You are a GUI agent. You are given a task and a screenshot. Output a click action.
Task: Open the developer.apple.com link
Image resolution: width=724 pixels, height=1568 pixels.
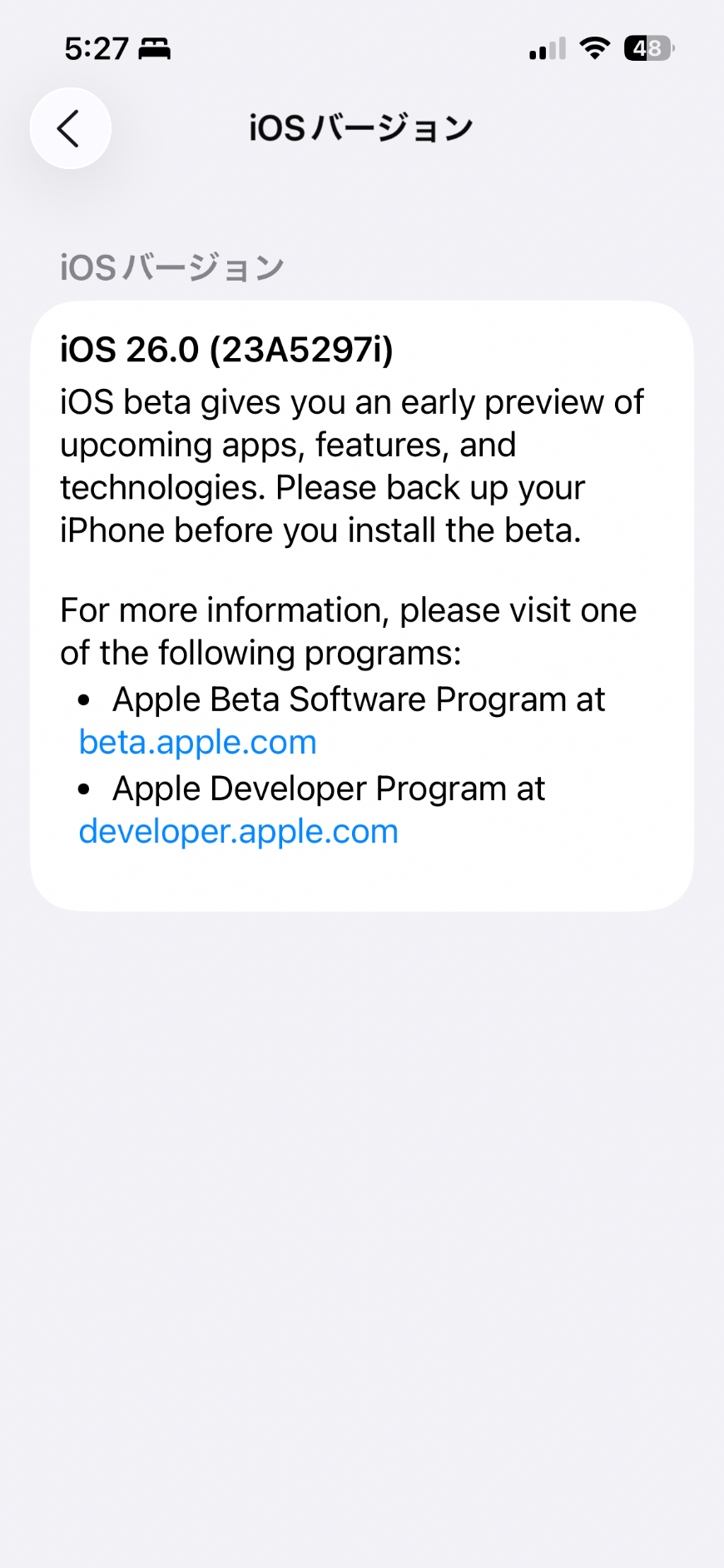[x=239, y=831]
